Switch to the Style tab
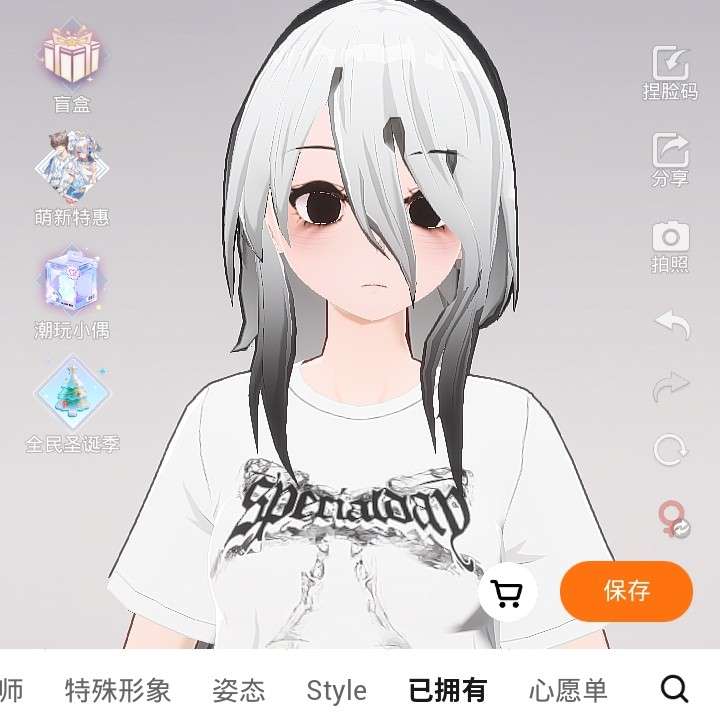720x720 pixels. 336,690
